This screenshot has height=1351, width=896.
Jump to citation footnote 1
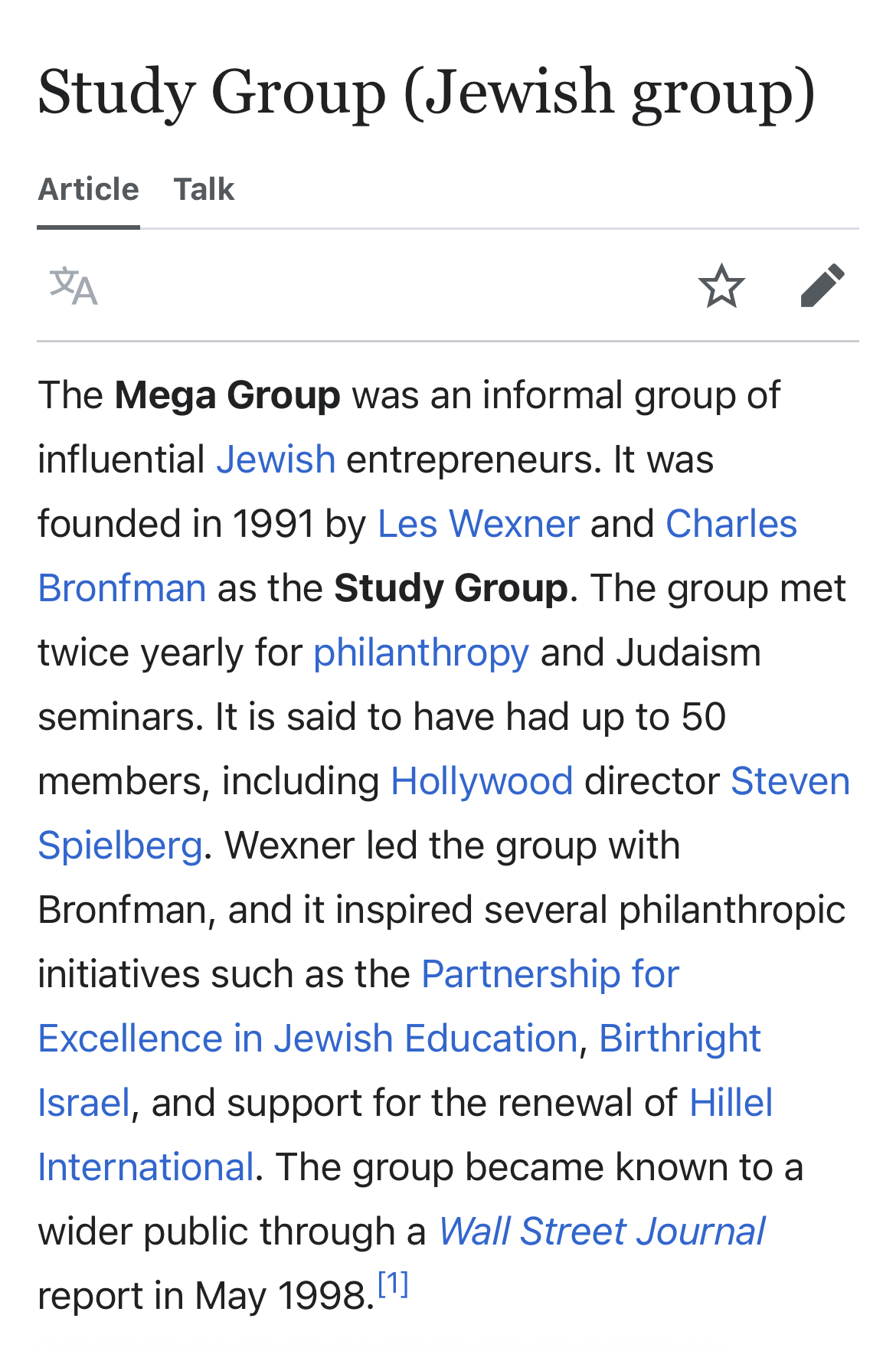393,1283
